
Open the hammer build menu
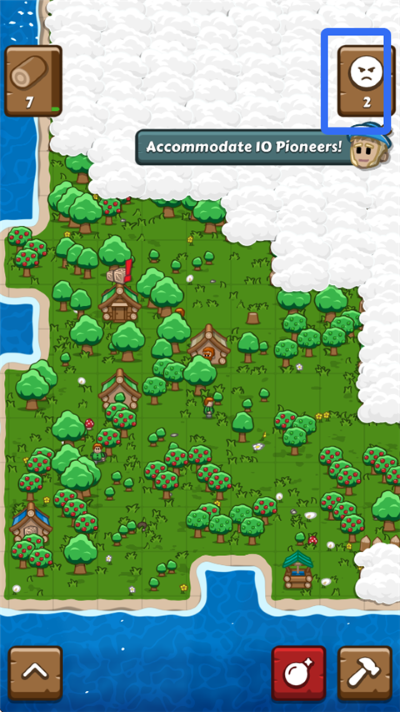365,673
